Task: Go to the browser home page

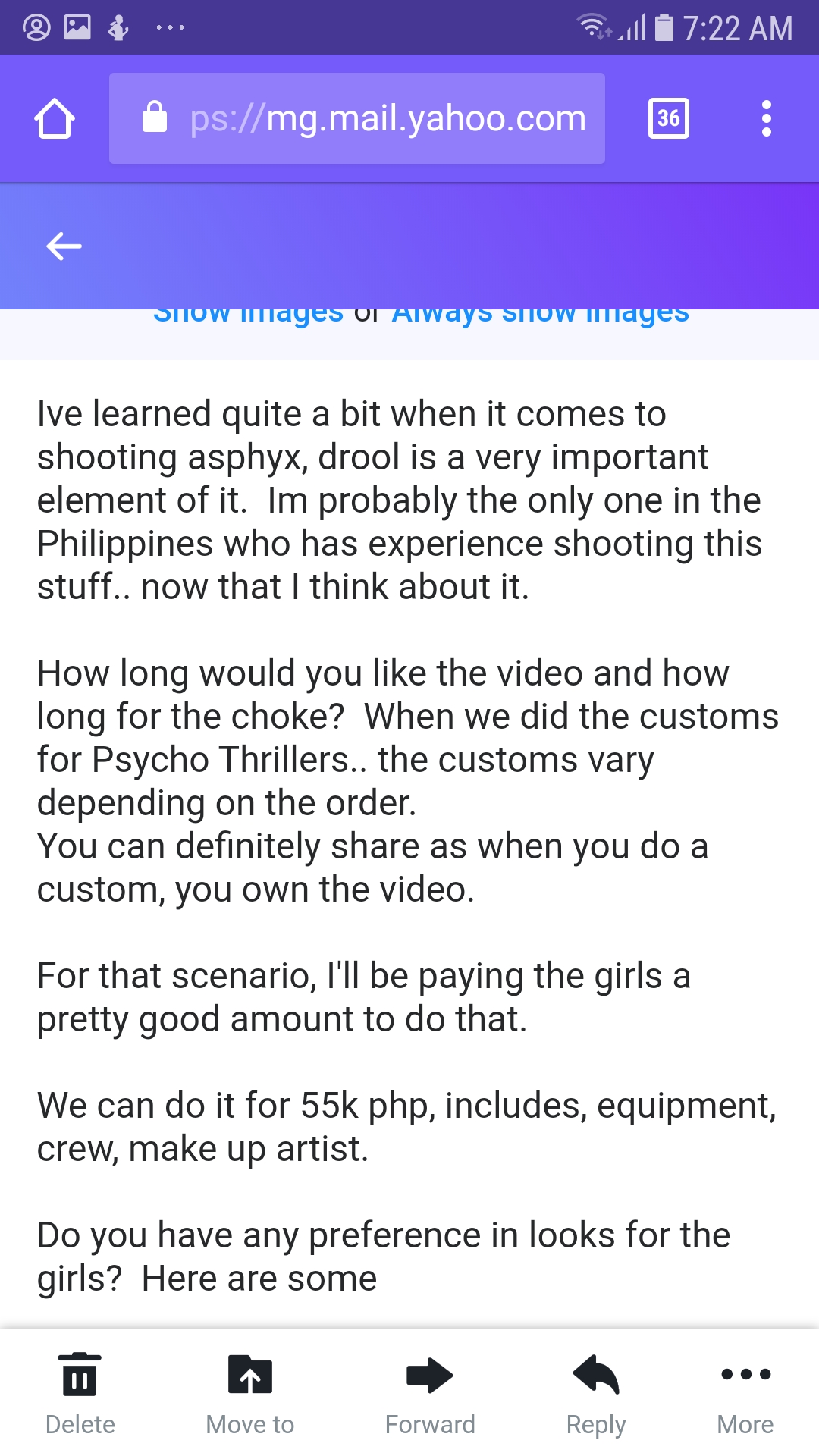Action: (55, 119)
